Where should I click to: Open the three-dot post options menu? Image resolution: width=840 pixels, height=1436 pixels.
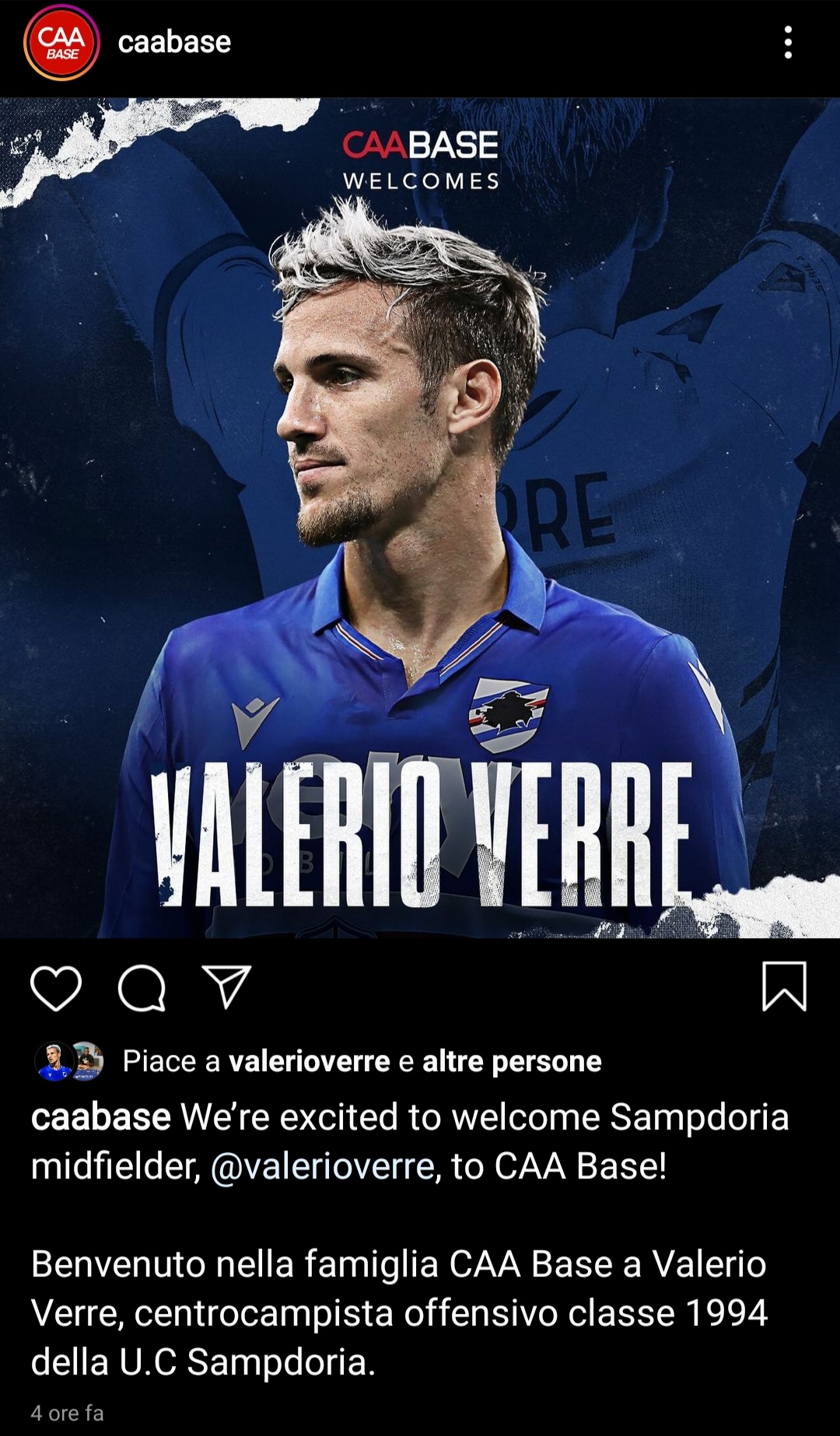(x=788, y=43)
